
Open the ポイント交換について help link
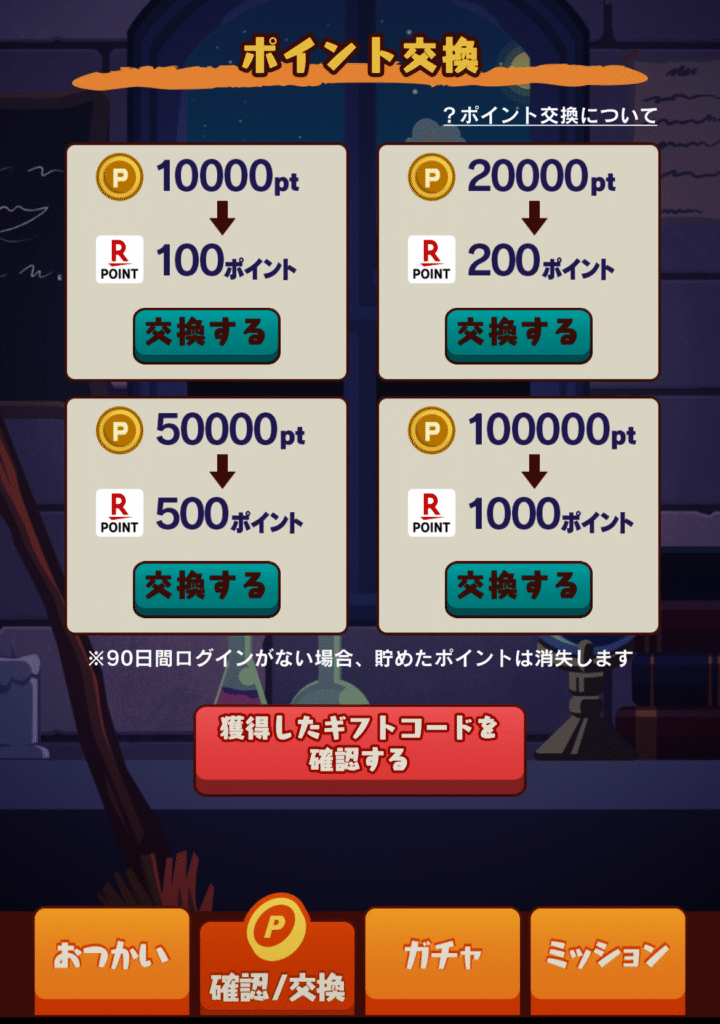point(549,116)
